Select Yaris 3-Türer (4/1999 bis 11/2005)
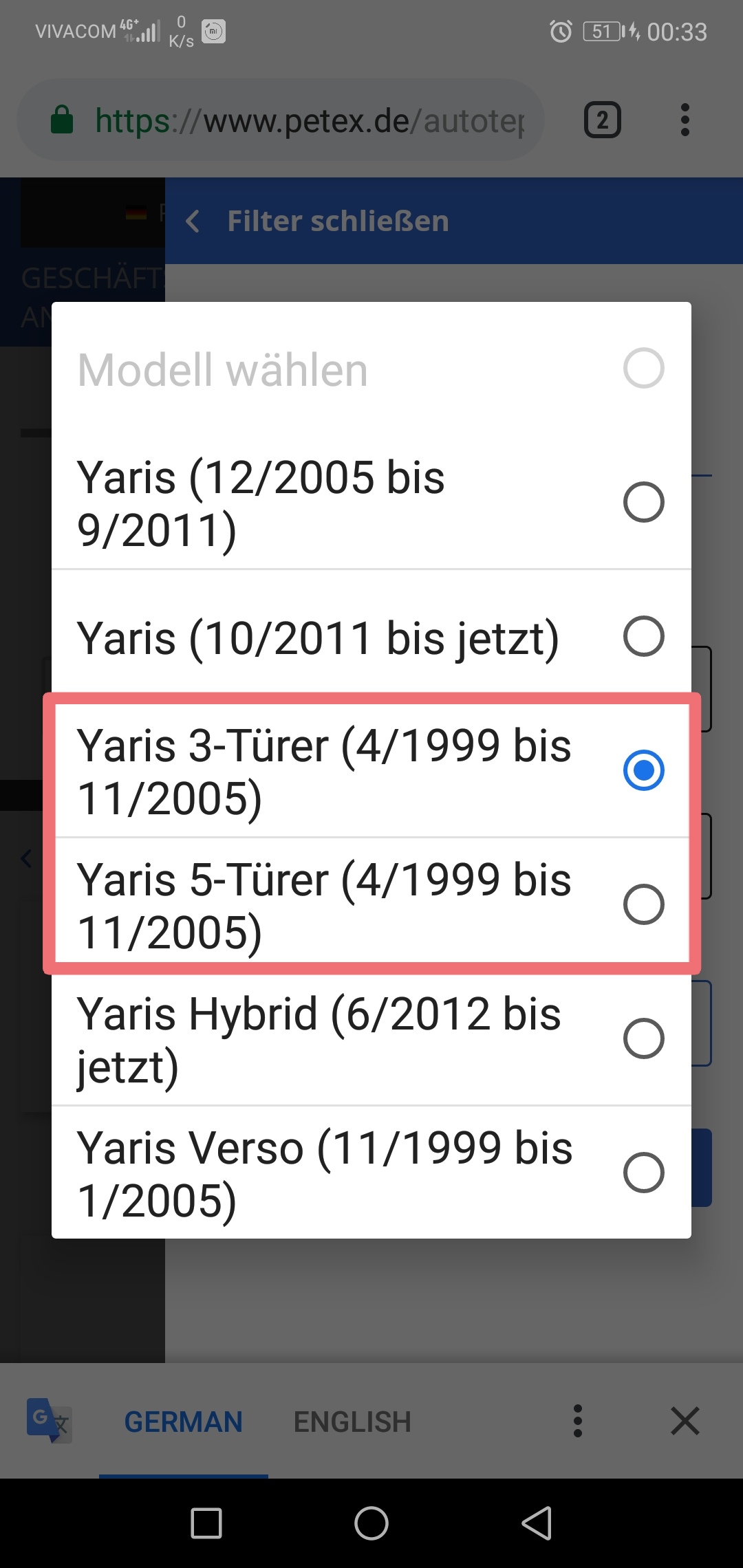The height and width of the screenshot is (1568, 743). point(371,771)
